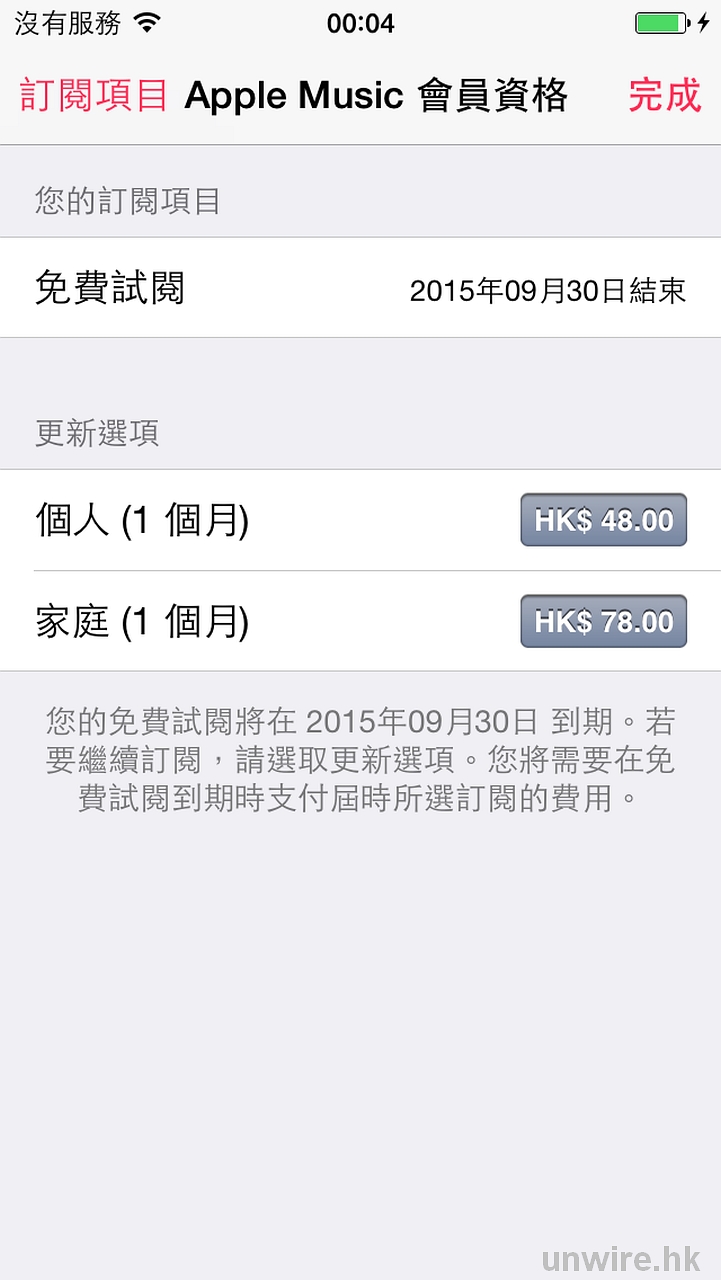The height and width of the screenshot is (1280, 721).
Task: Select the HK$ 48.00 個人 plan
Action: (603, 520)
